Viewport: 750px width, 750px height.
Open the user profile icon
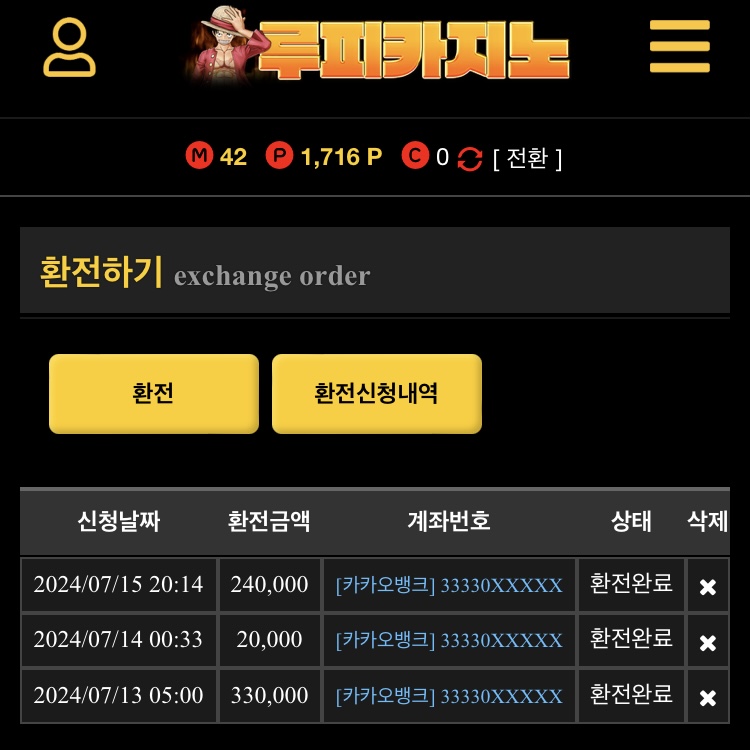point(70,48)
